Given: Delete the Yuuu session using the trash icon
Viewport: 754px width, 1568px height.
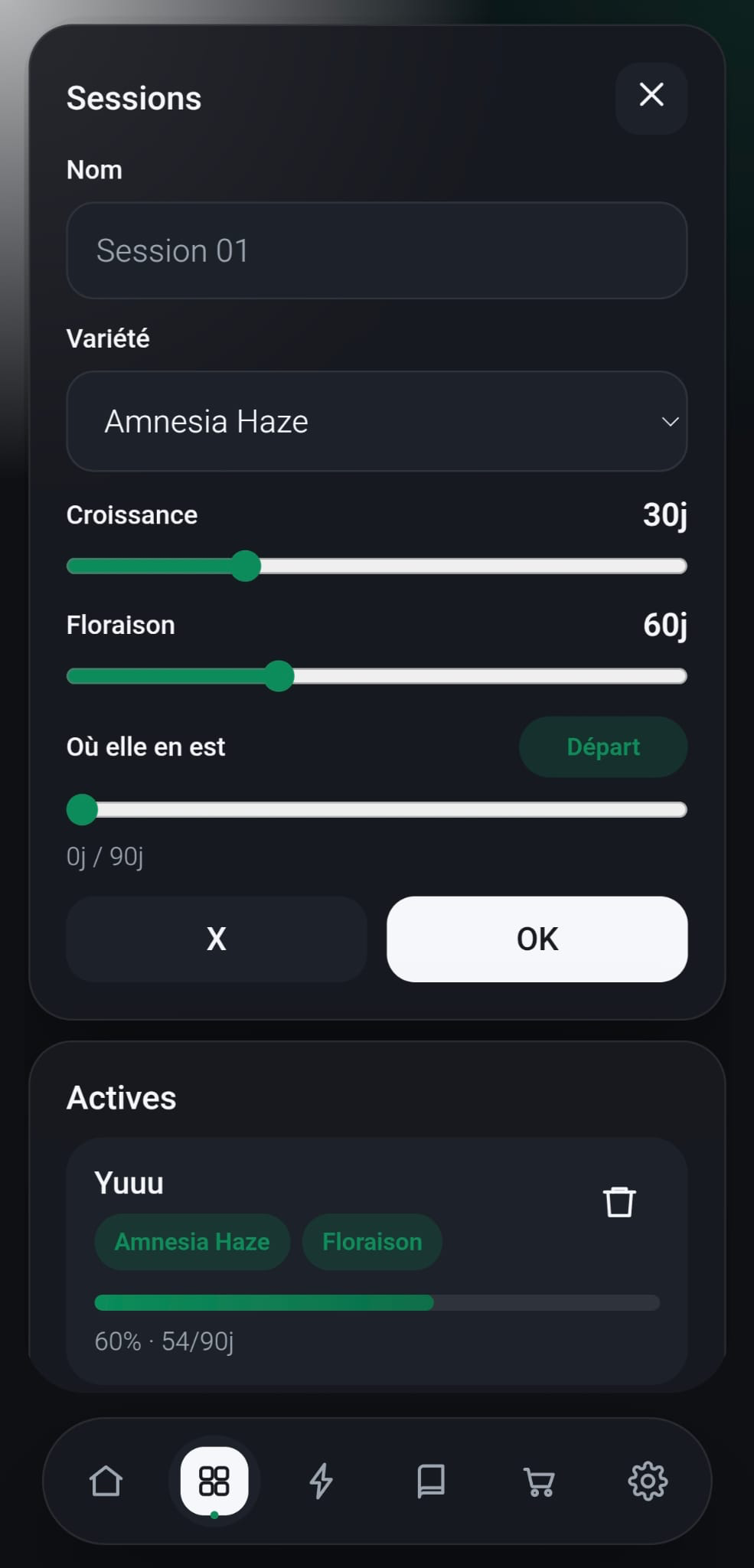Looking at the screenshot, I should pos(619,1201).
